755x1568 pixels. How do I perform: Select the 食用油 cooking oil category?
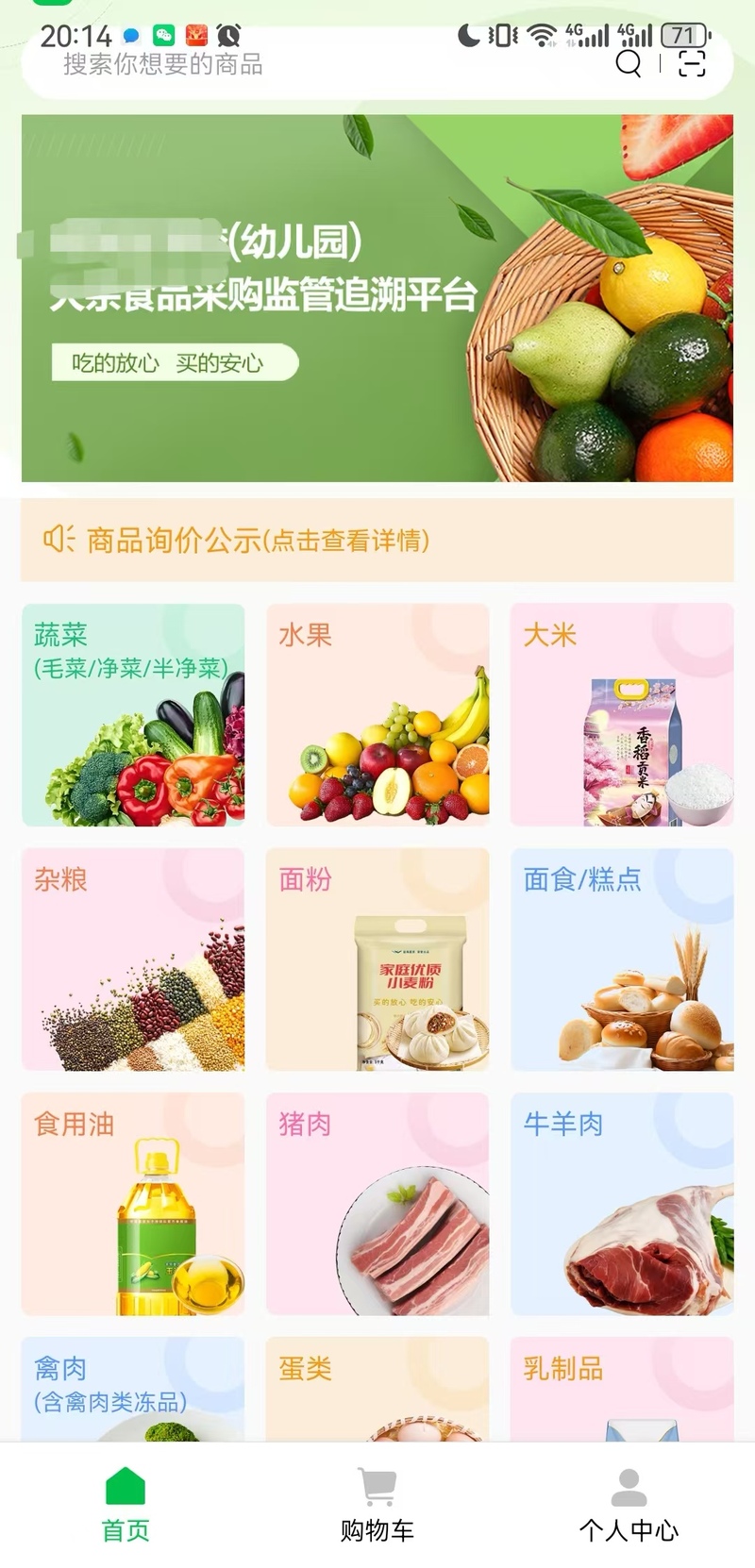(x=133, y=1204)
